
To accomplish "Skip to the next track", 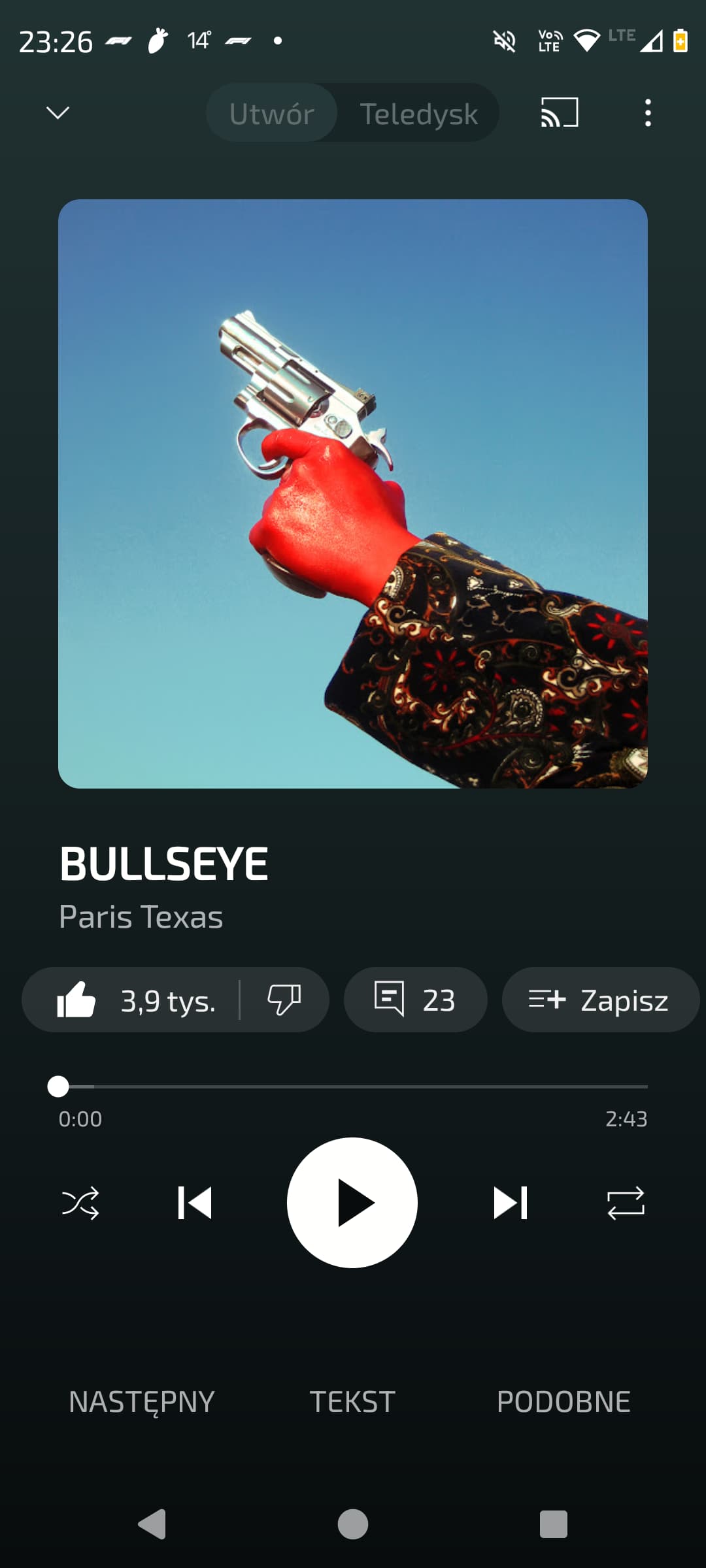I will (x=510, y=1203).
